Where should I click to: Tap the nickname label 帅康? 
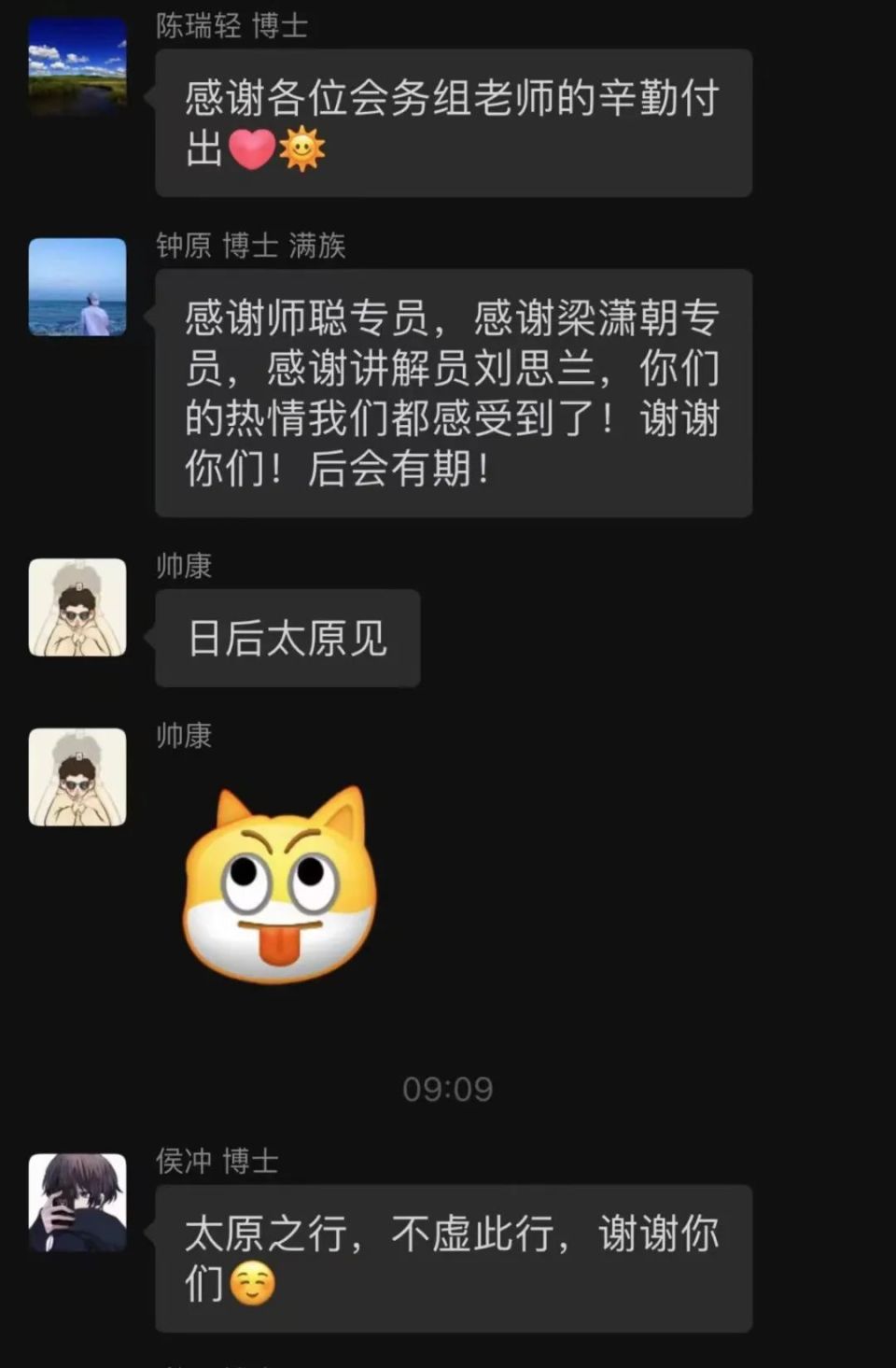coord(180,566)
